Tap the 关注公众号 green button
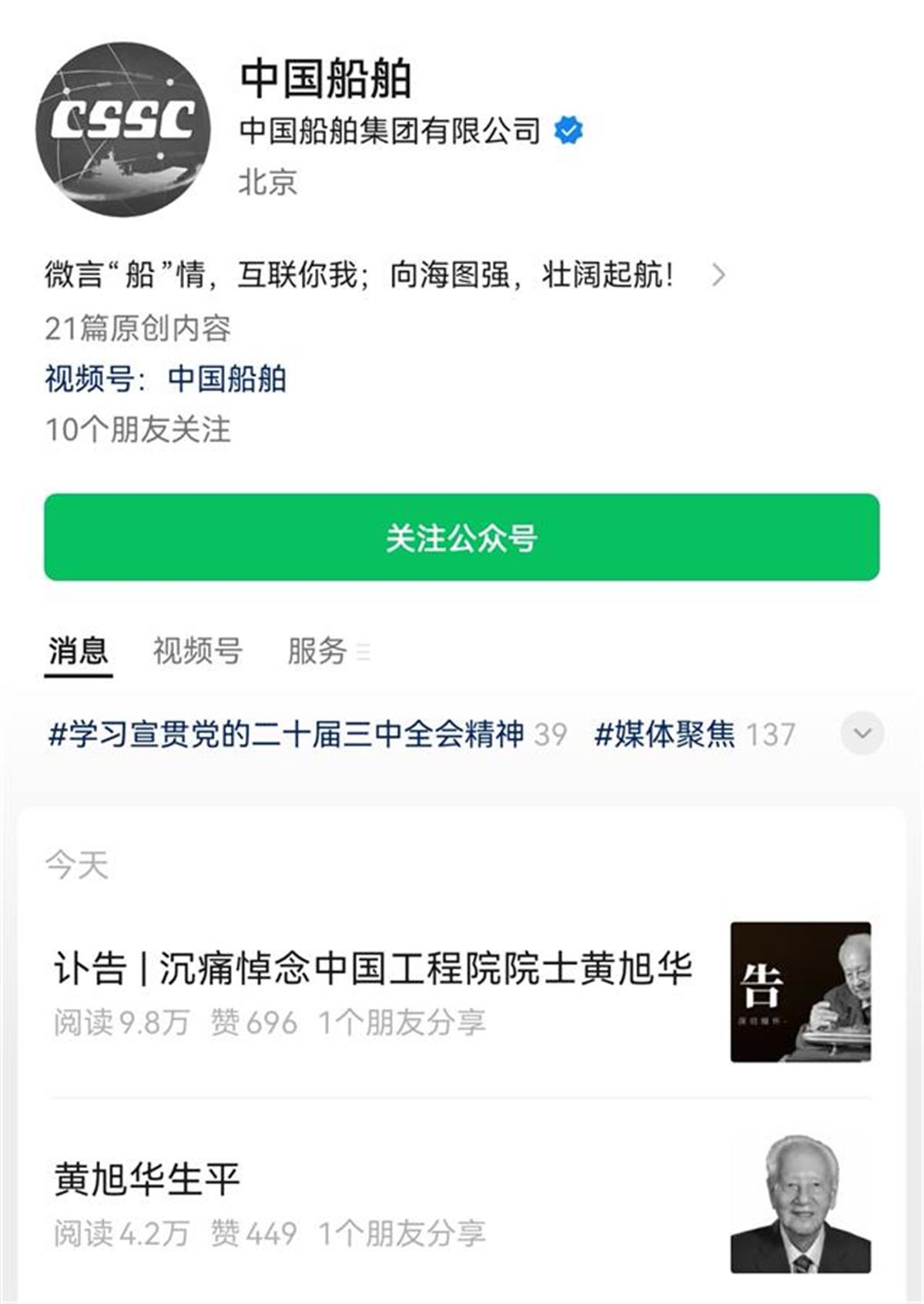The height and width of the screenshot is (1304, 924). click(x=462, y=540)
